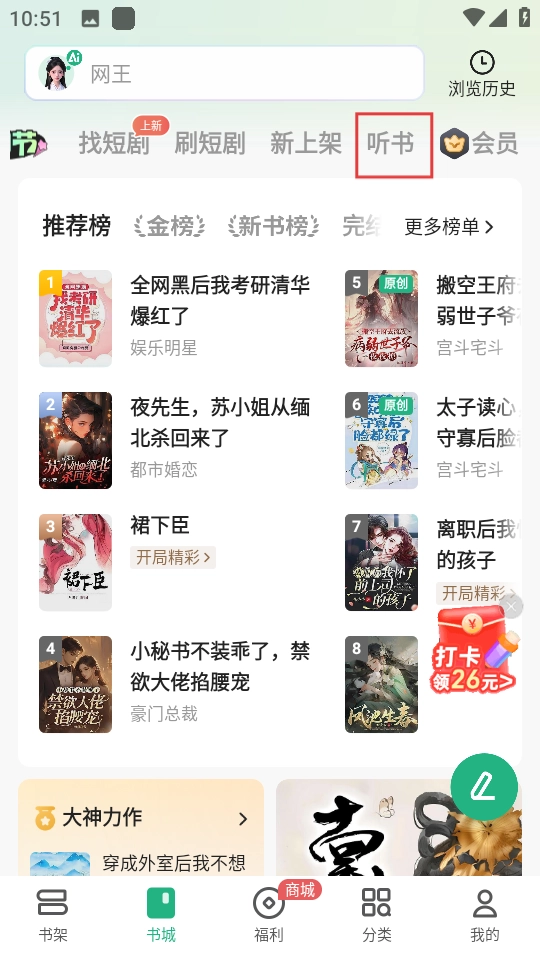Switch to the 找短剧 tab
This screenshot has width=540, height=960.
114,144
